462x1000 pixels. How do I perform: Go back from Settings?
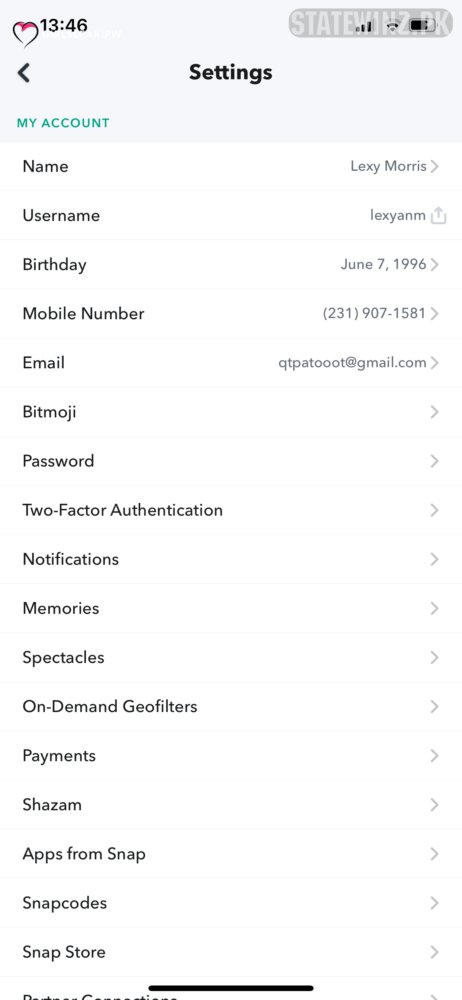click(x=24, y=73)
